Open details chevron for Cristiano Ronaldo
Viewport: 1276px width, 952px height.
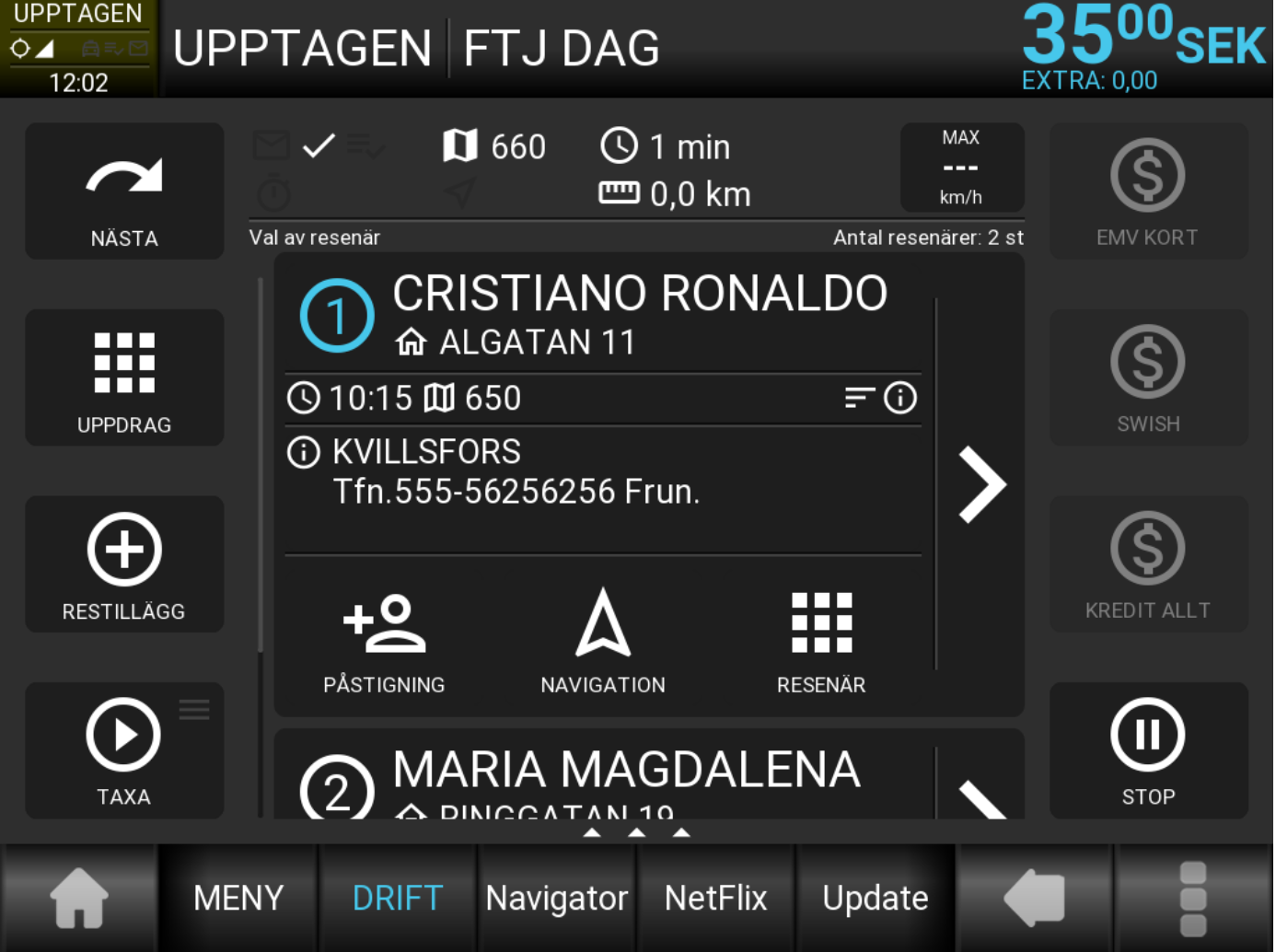pyautogui.click(x=981, y=484)
